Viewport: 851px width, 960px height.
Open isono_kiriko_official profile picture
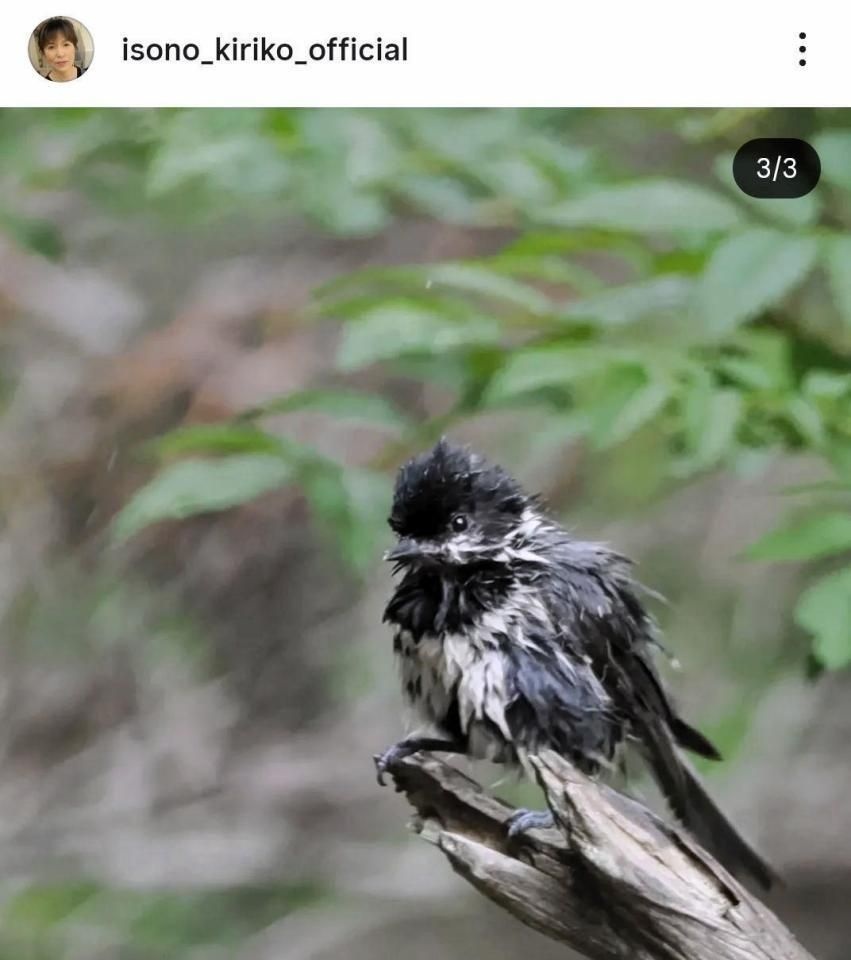click(x=61, y=49)
